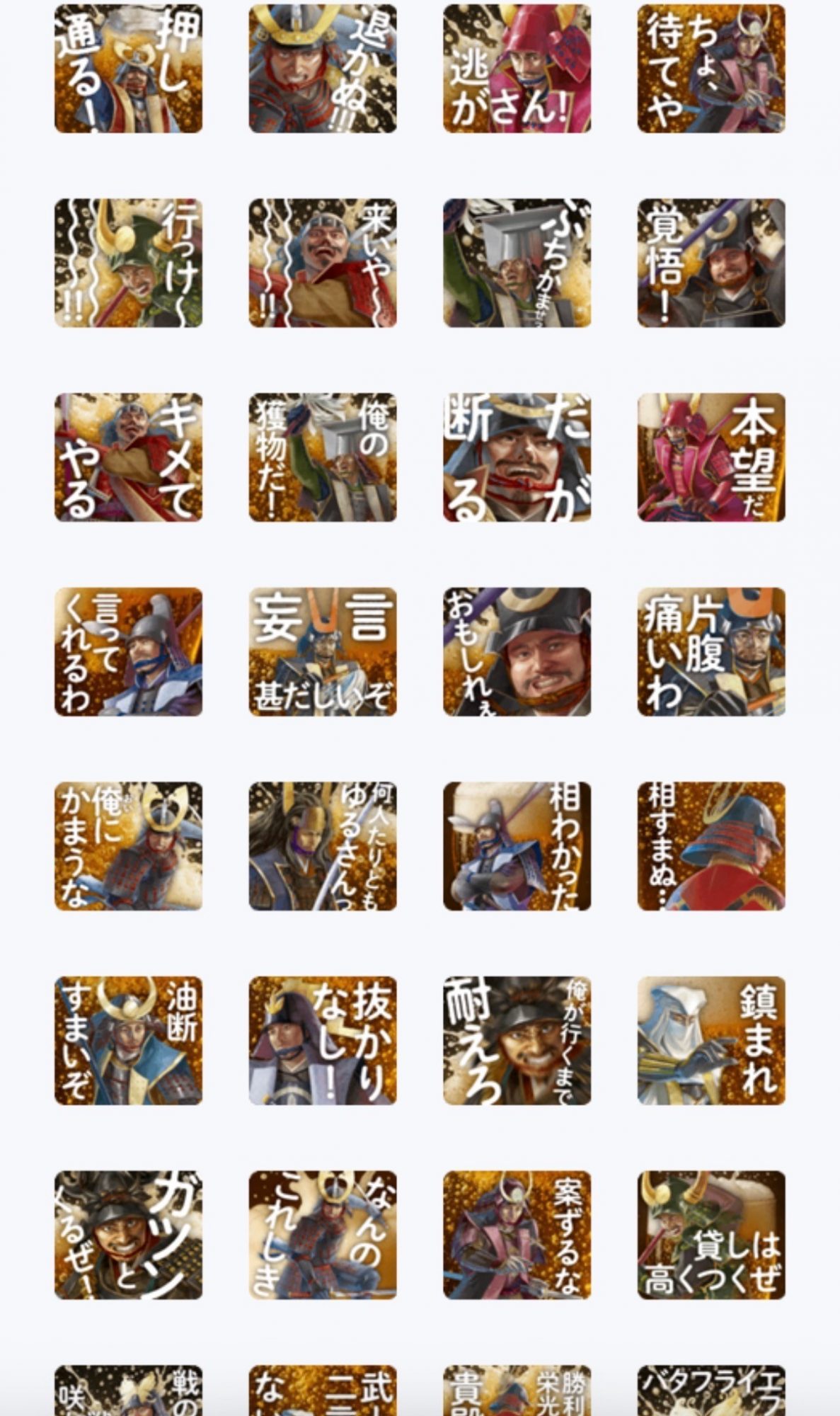This screenshot has height=1416, width=840.
Task: Tap the 片腹痛いわ sticker
Action: pyautogui.click(x=711, y=651)
